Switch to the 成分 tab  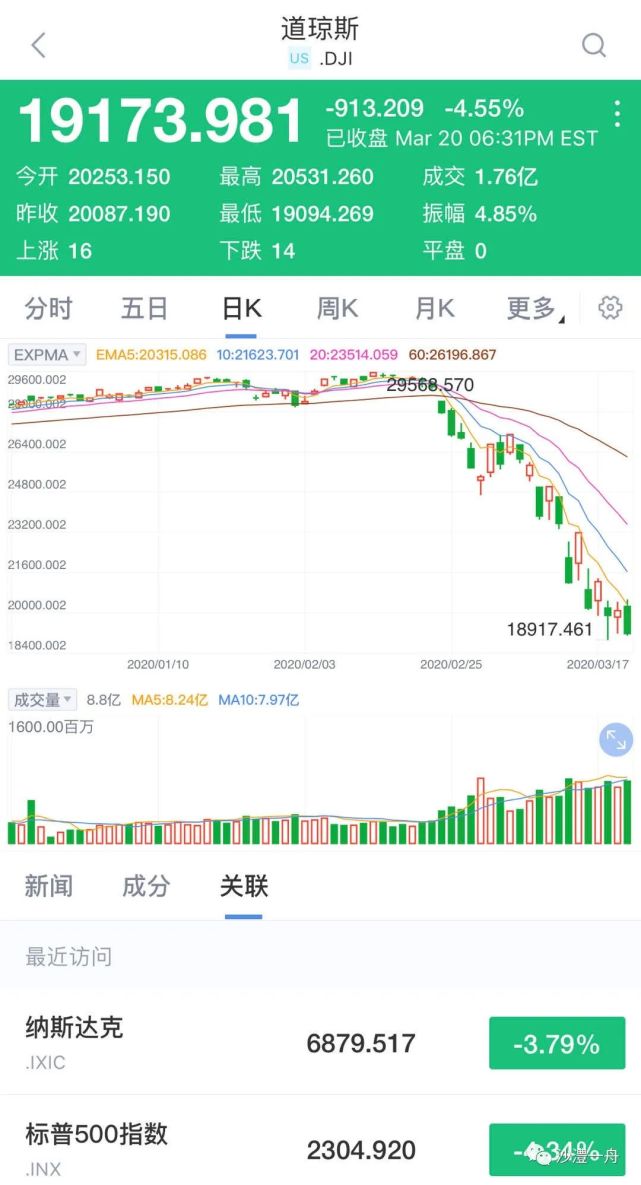pyautogui.click(x=146, y=886)
